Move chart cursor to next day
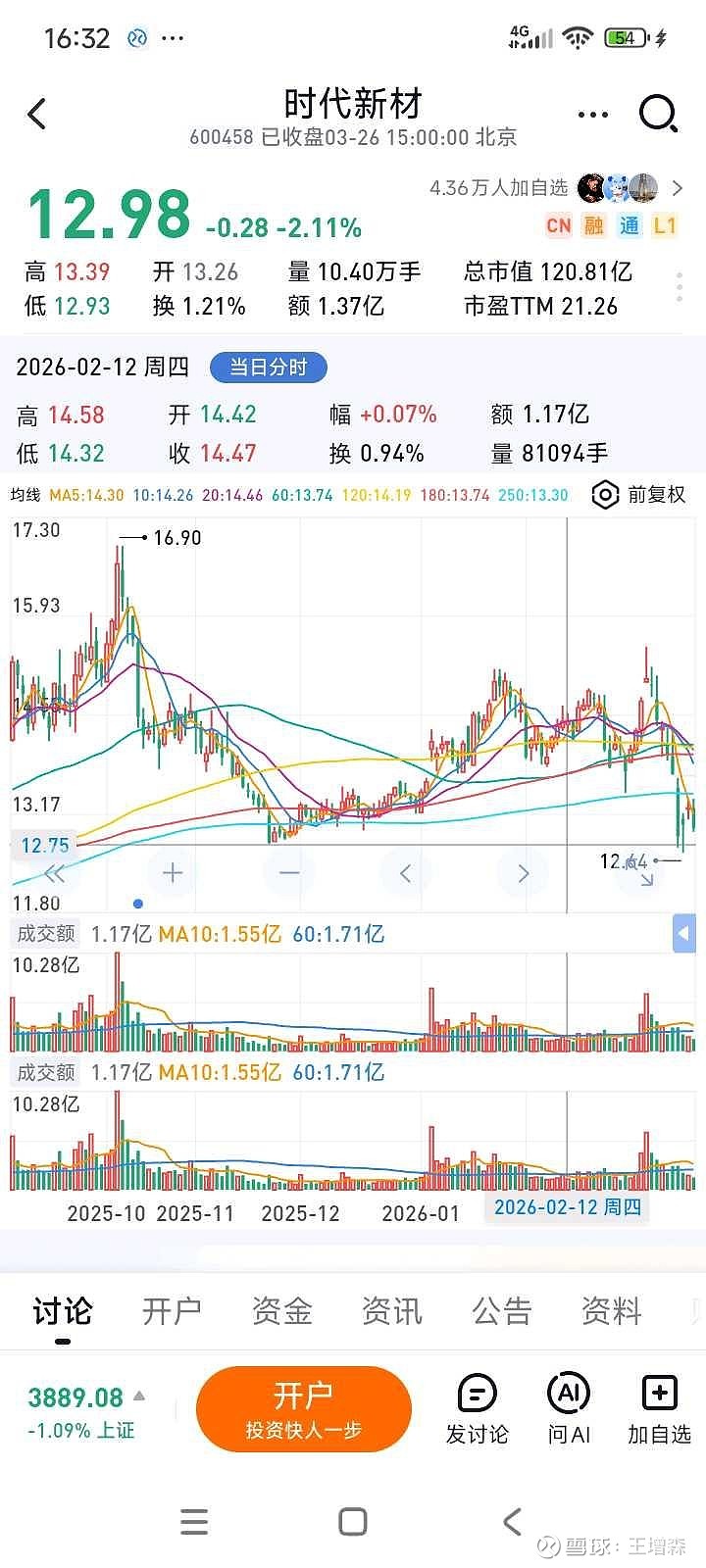 [x=523, y=872]
